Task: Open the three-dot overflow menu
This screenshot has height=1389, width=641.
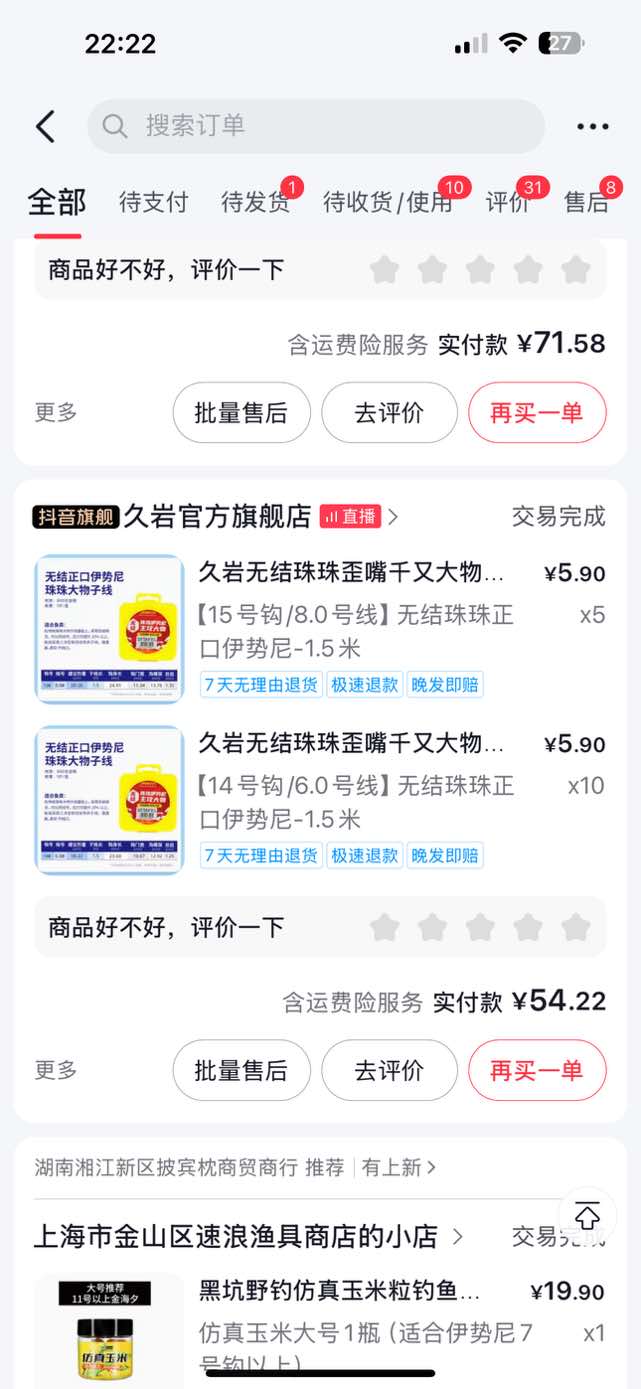Action: 592,127
